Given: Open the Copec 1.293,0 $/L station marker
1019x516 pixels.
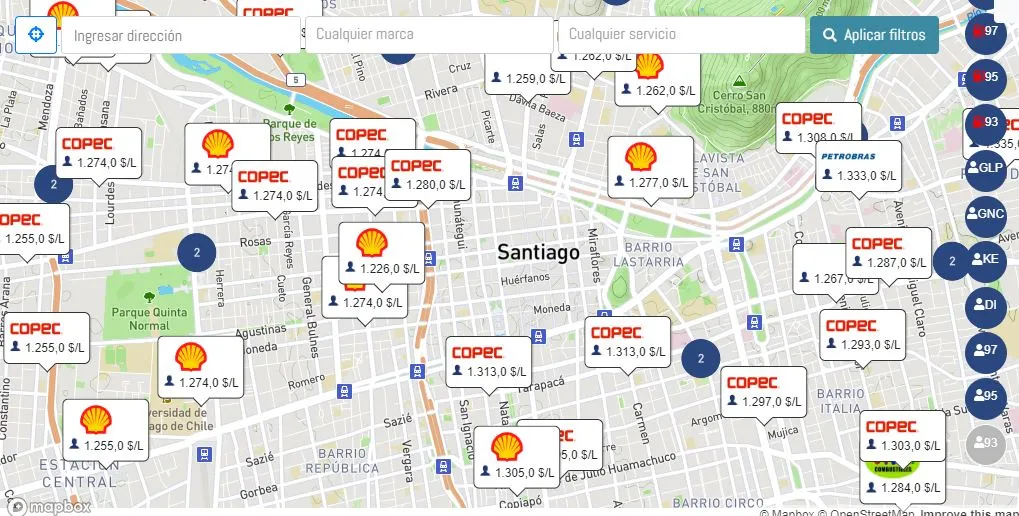Looking at the screenshot, I should (862, 335).
